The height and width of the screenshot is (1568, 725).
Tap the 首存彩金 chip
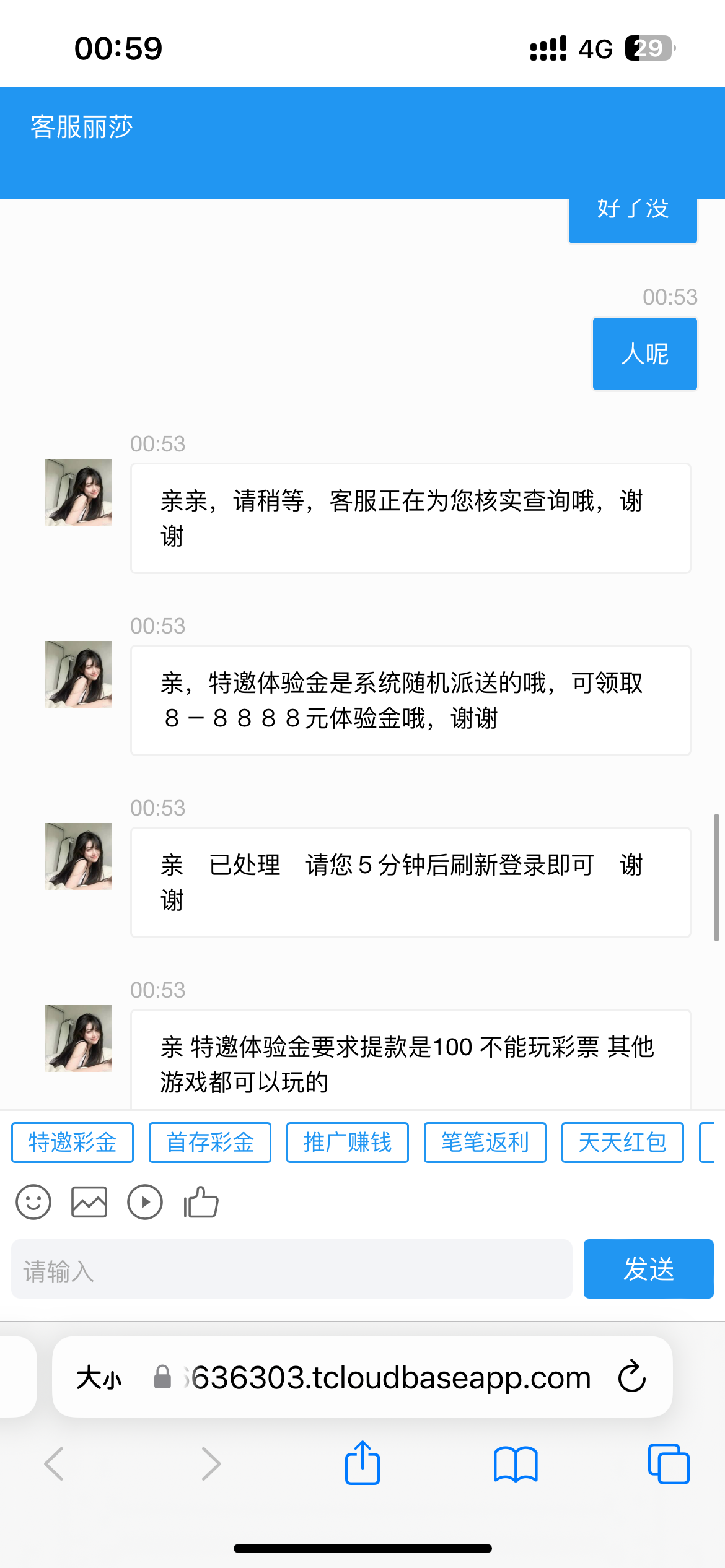210,1143
